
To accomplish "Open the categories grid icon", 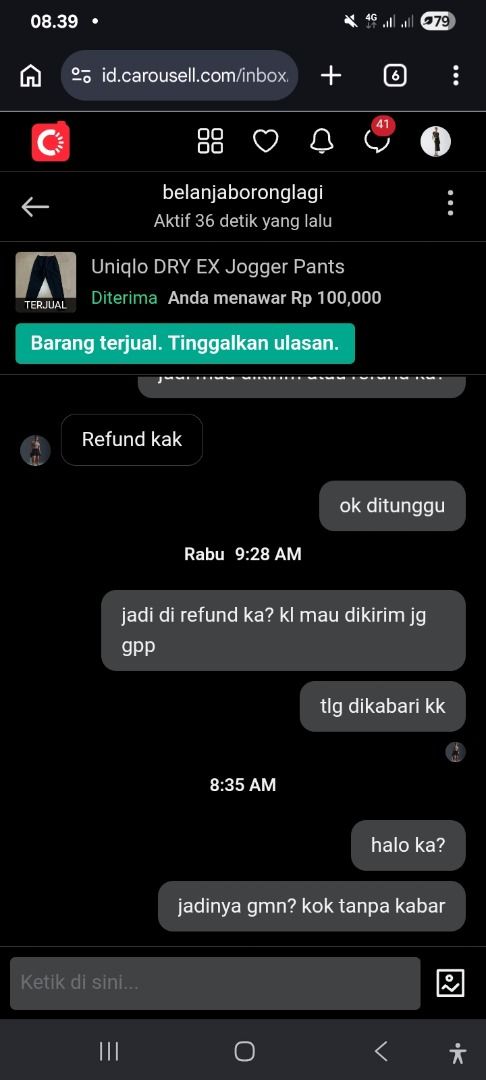I will 210,141.
